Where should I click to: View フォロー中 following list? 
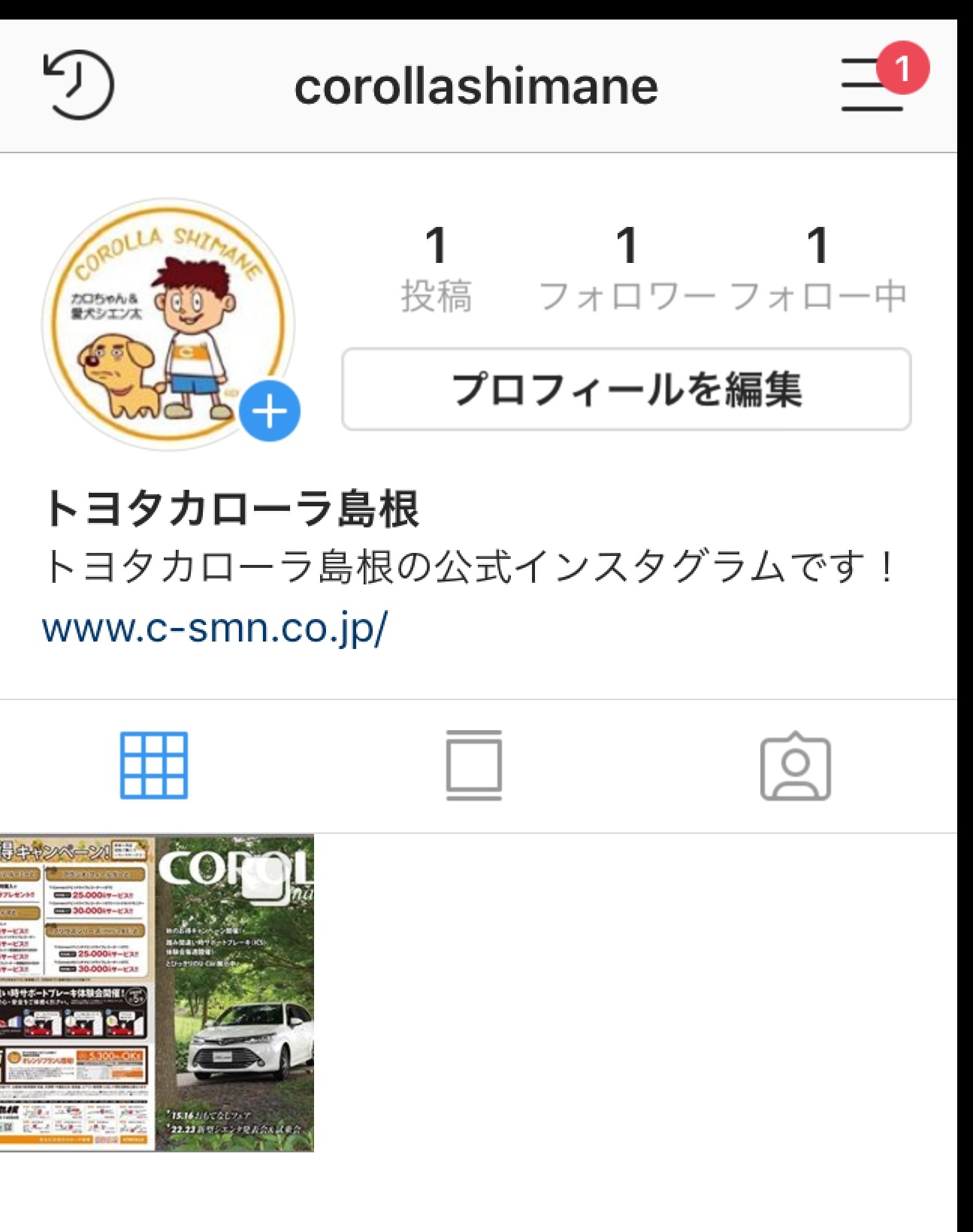(817, 270)
